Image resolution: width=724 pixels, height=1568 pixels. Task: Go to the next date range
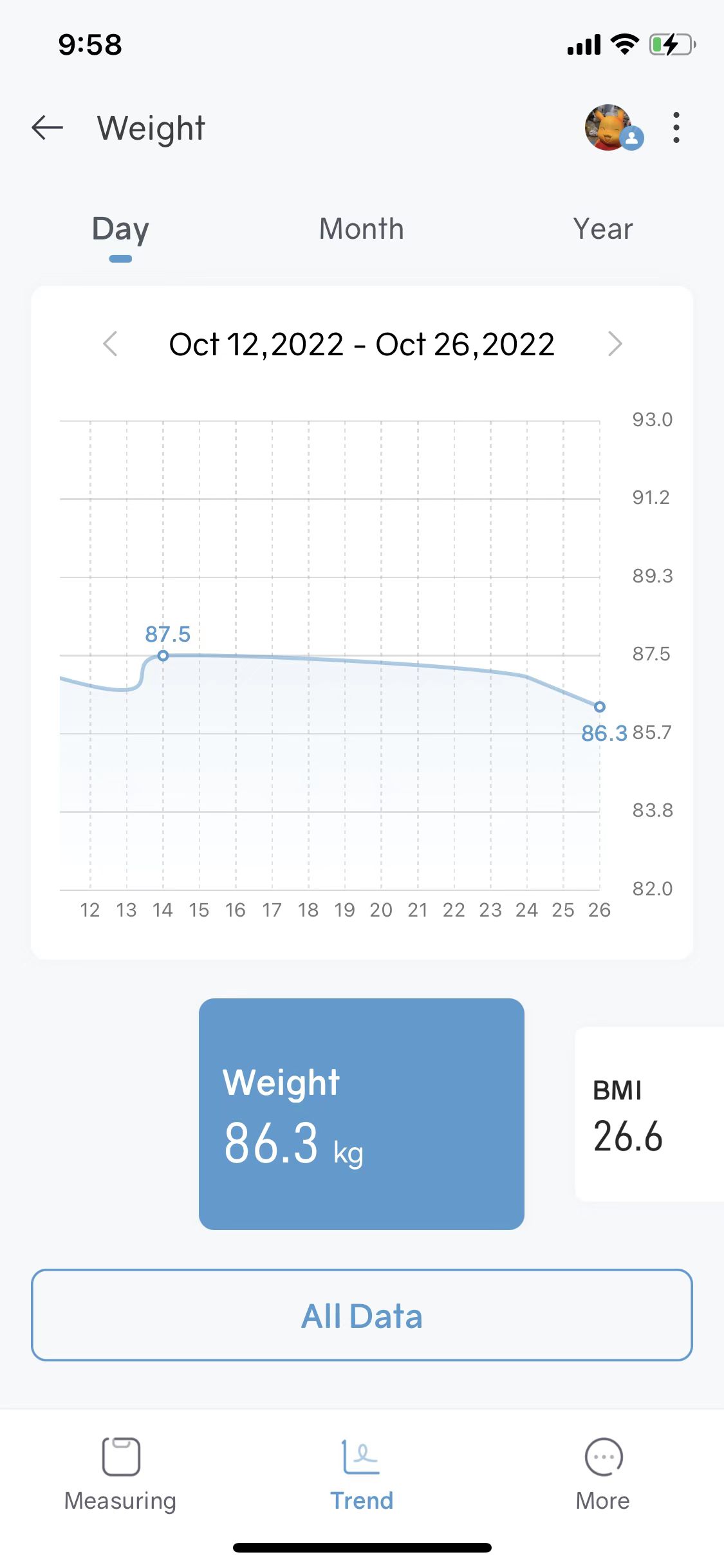click(615, 344)
